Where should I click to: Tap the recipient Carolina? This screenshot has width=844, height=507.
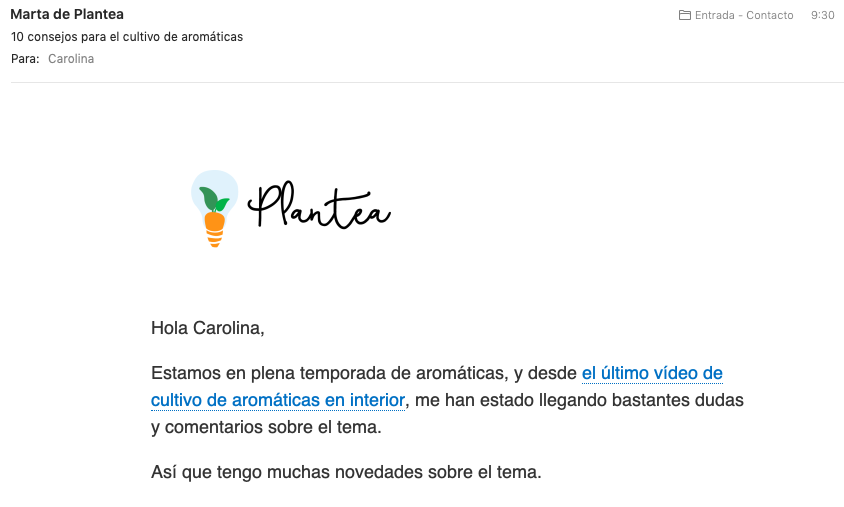(x=71, y=59)
